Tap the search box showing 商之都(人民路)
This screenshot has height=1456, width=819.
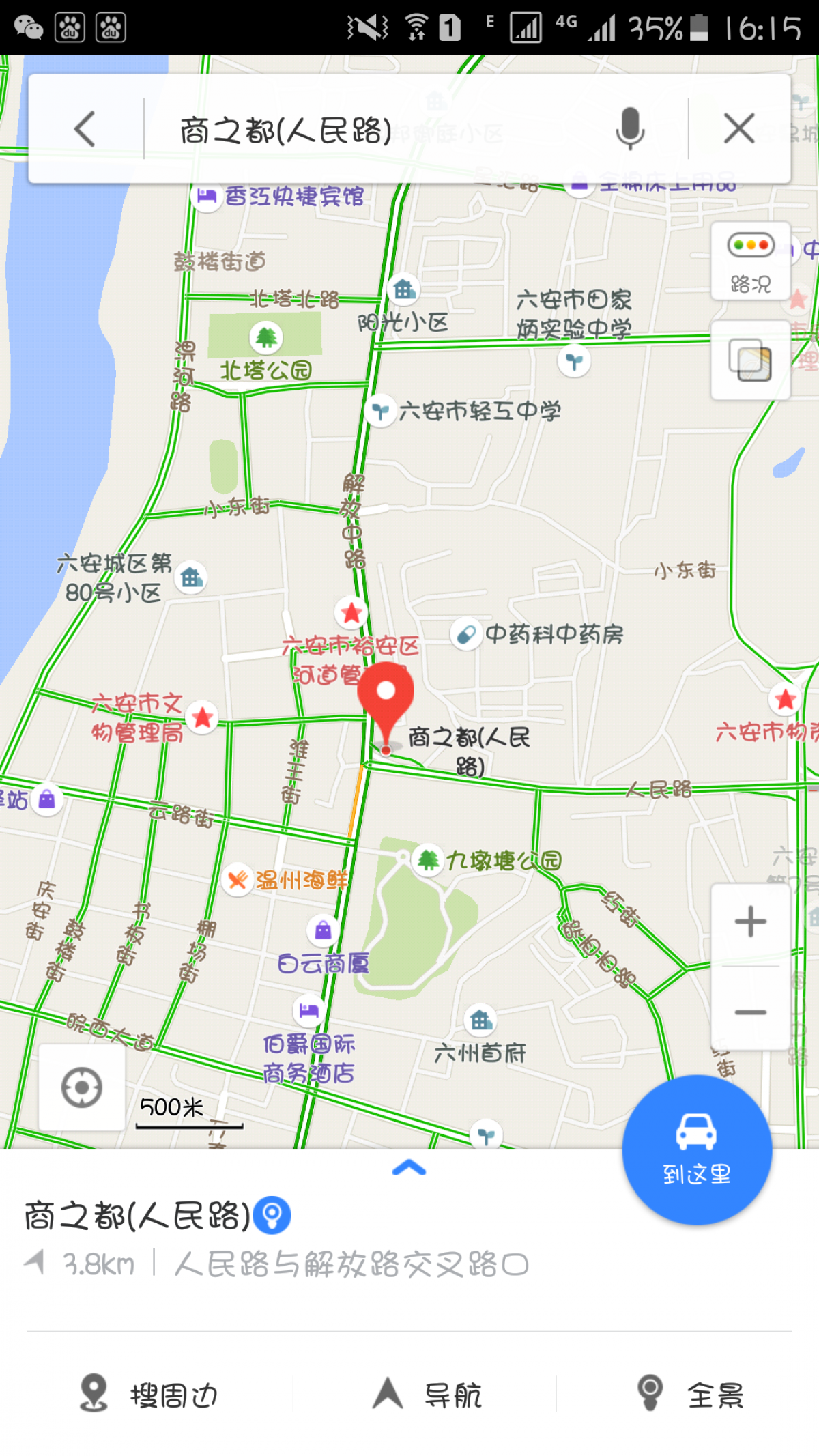(x=369, y=130)
